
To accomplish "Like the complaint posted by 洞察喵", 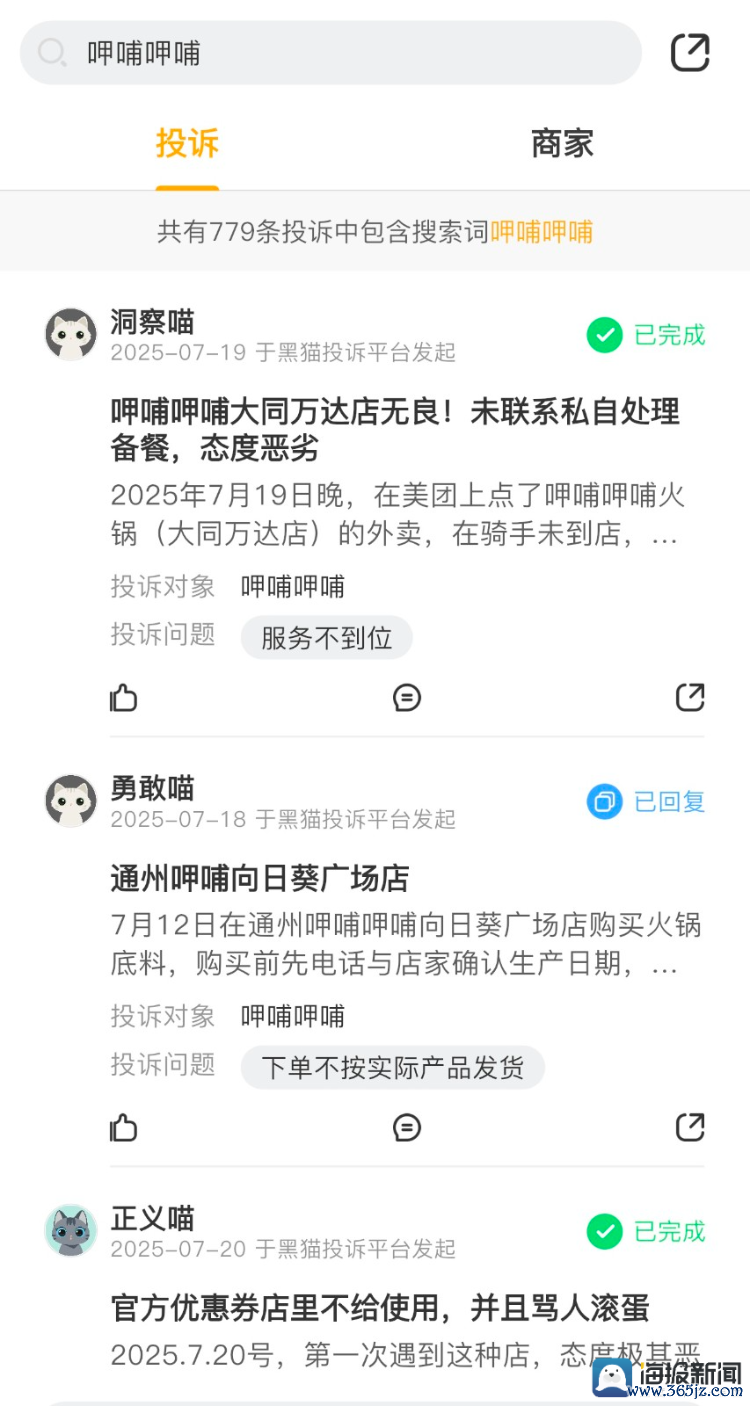I will (124, 697).
